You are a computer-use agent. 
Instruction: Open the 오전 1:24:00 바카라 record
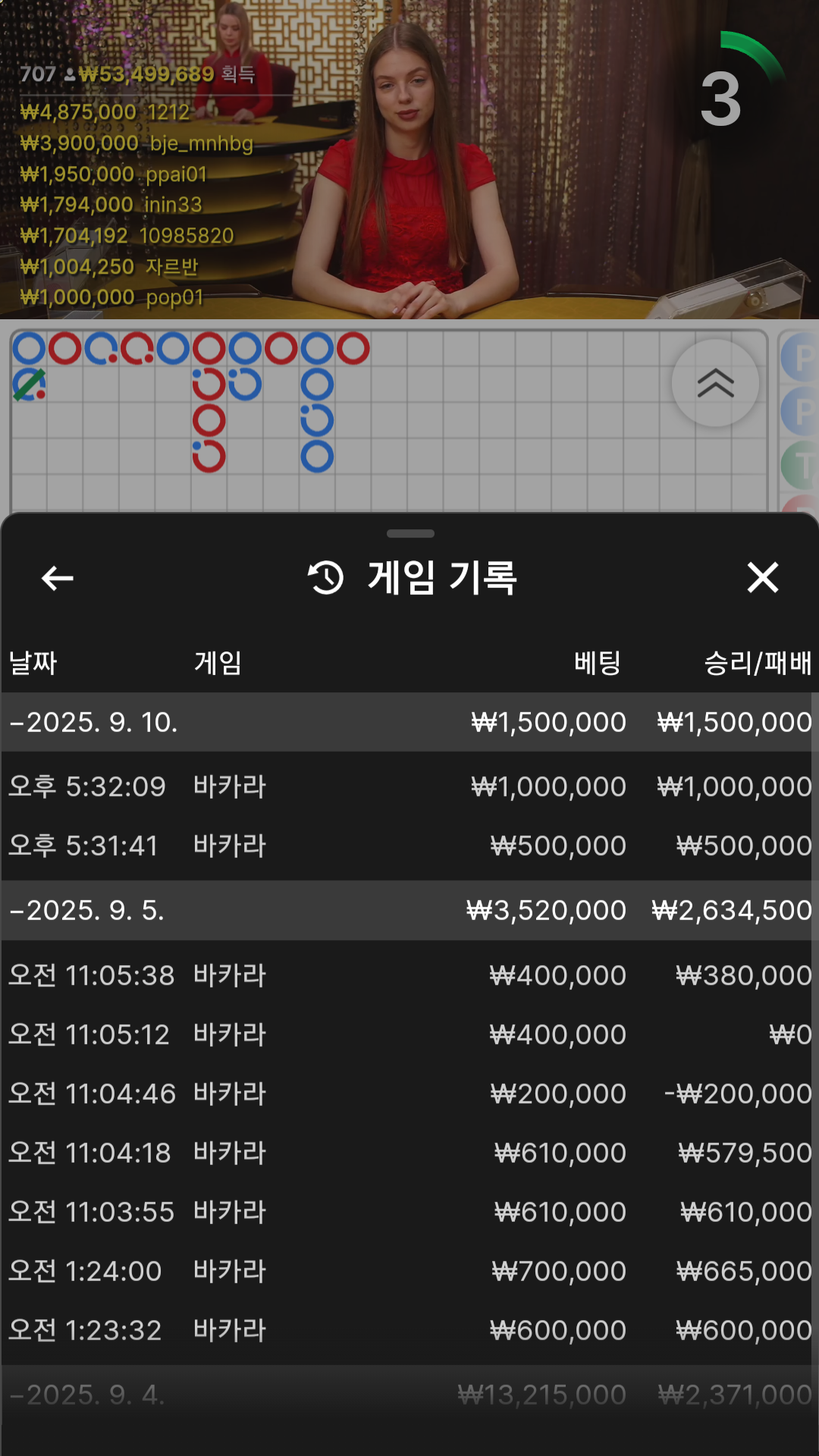(x=409, y=1271)
